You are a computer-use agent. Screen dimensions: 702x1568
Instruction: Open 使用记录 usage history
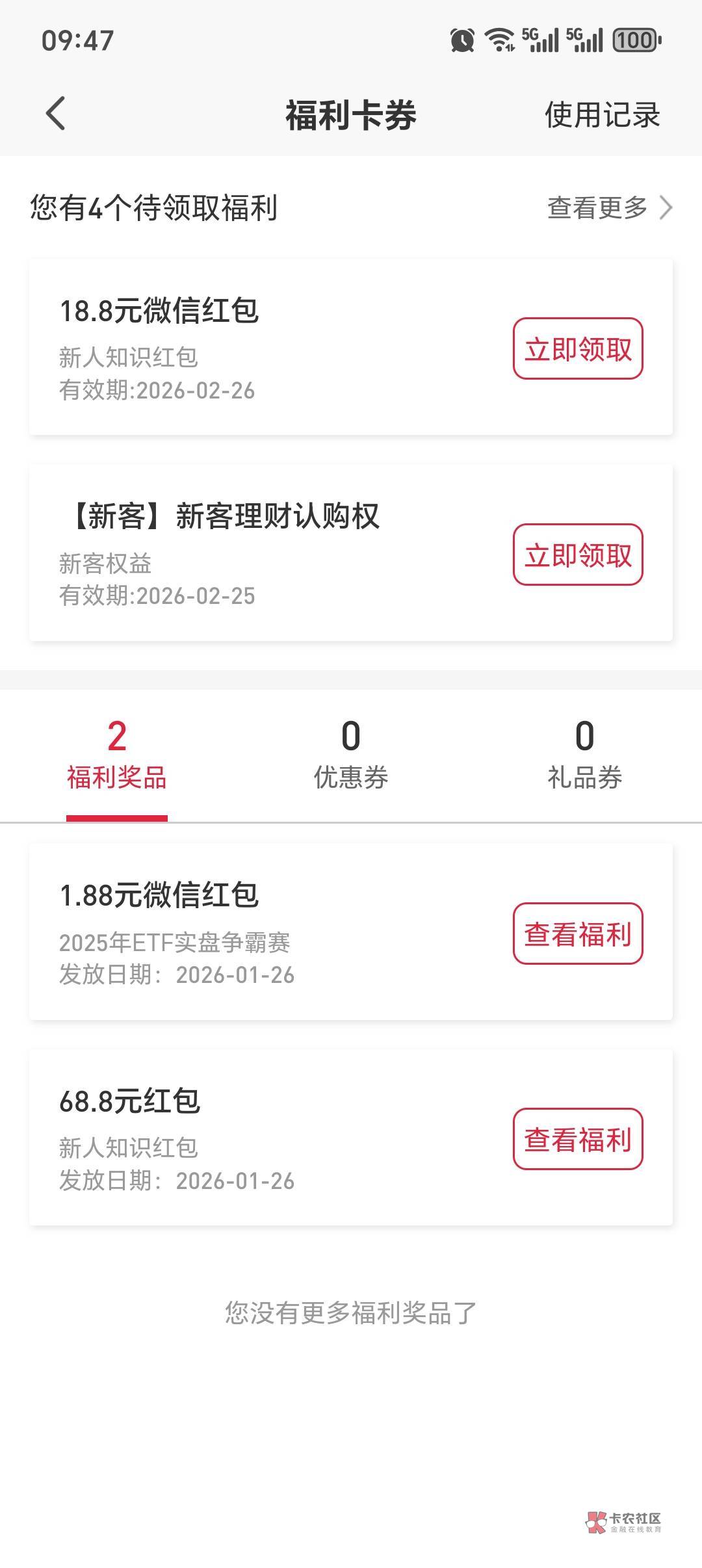coord(602,115)
